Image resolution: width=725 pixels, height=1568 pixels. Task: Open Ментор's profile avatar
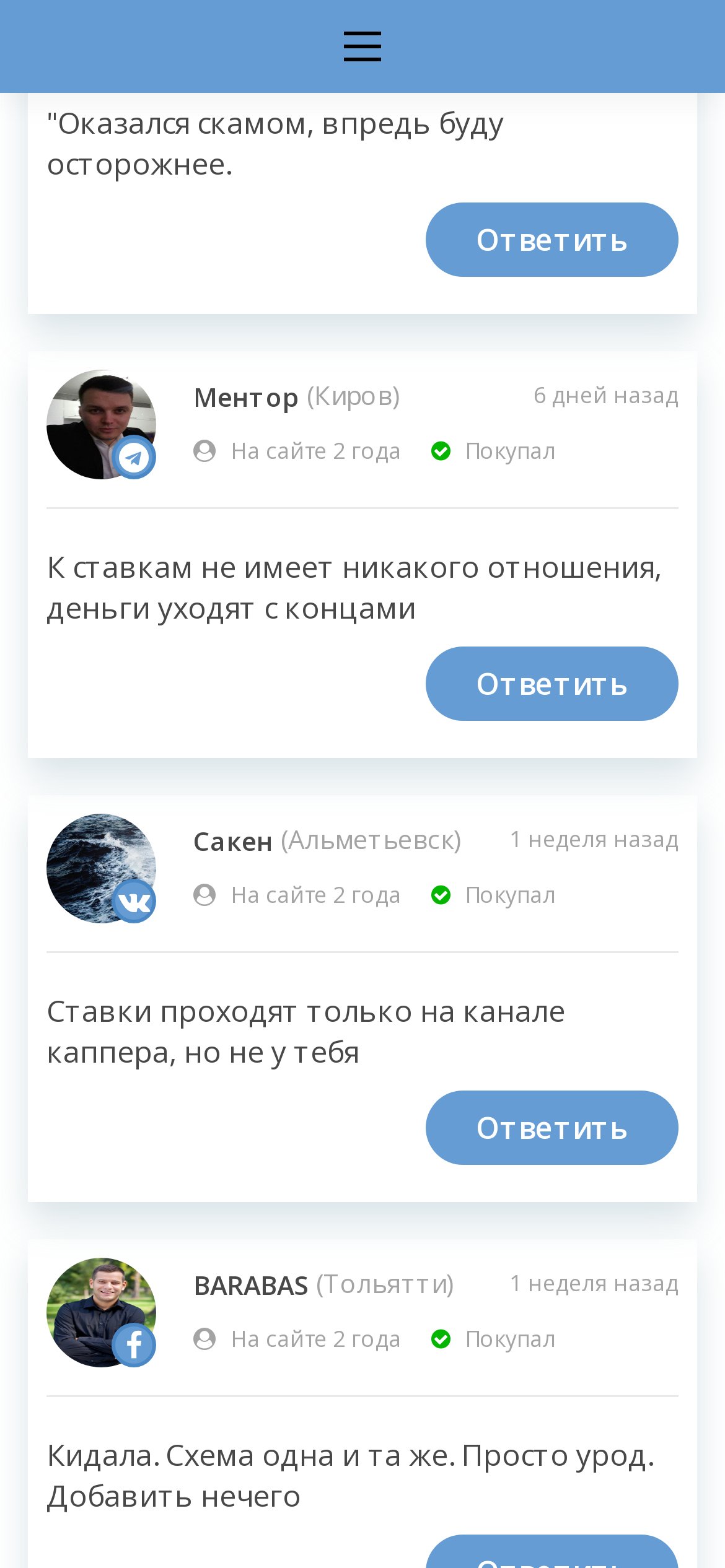click(101, 424)
